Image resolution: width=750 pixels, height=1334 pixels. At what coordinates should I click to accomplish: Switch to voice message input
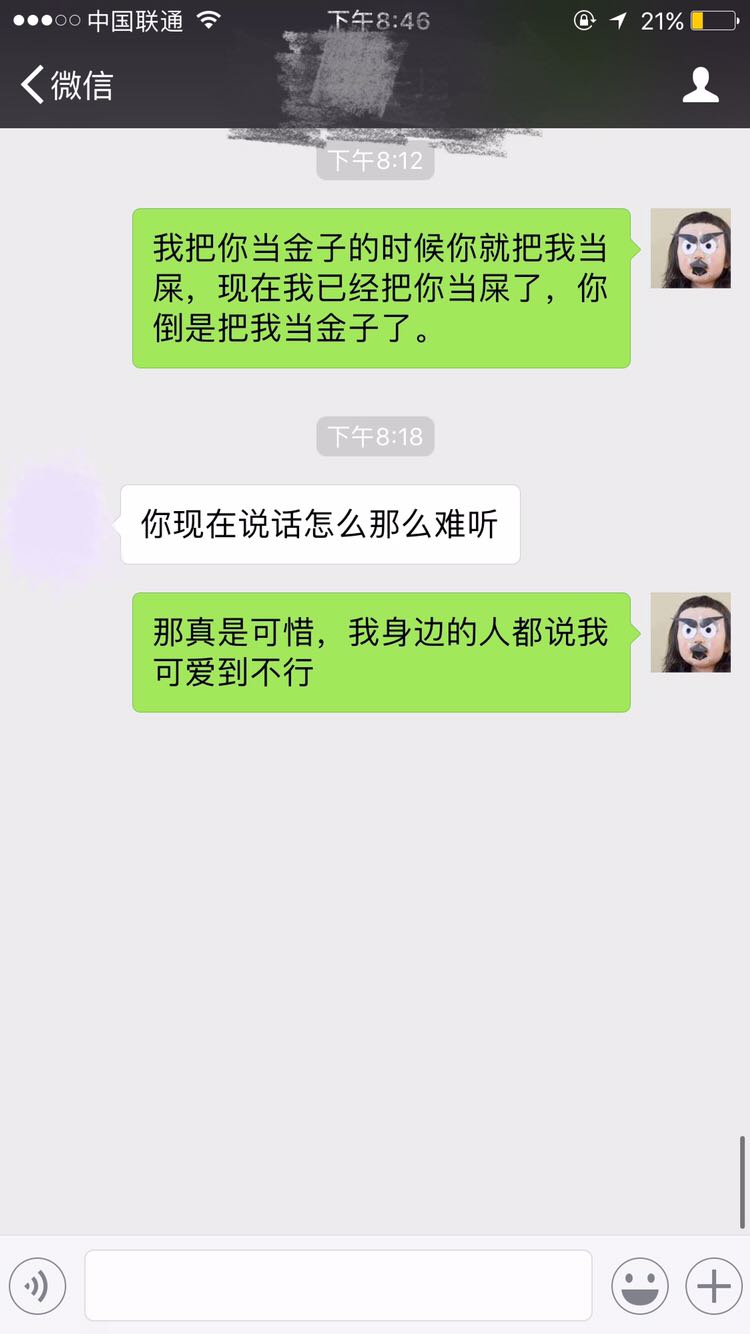click(37, 1285)
